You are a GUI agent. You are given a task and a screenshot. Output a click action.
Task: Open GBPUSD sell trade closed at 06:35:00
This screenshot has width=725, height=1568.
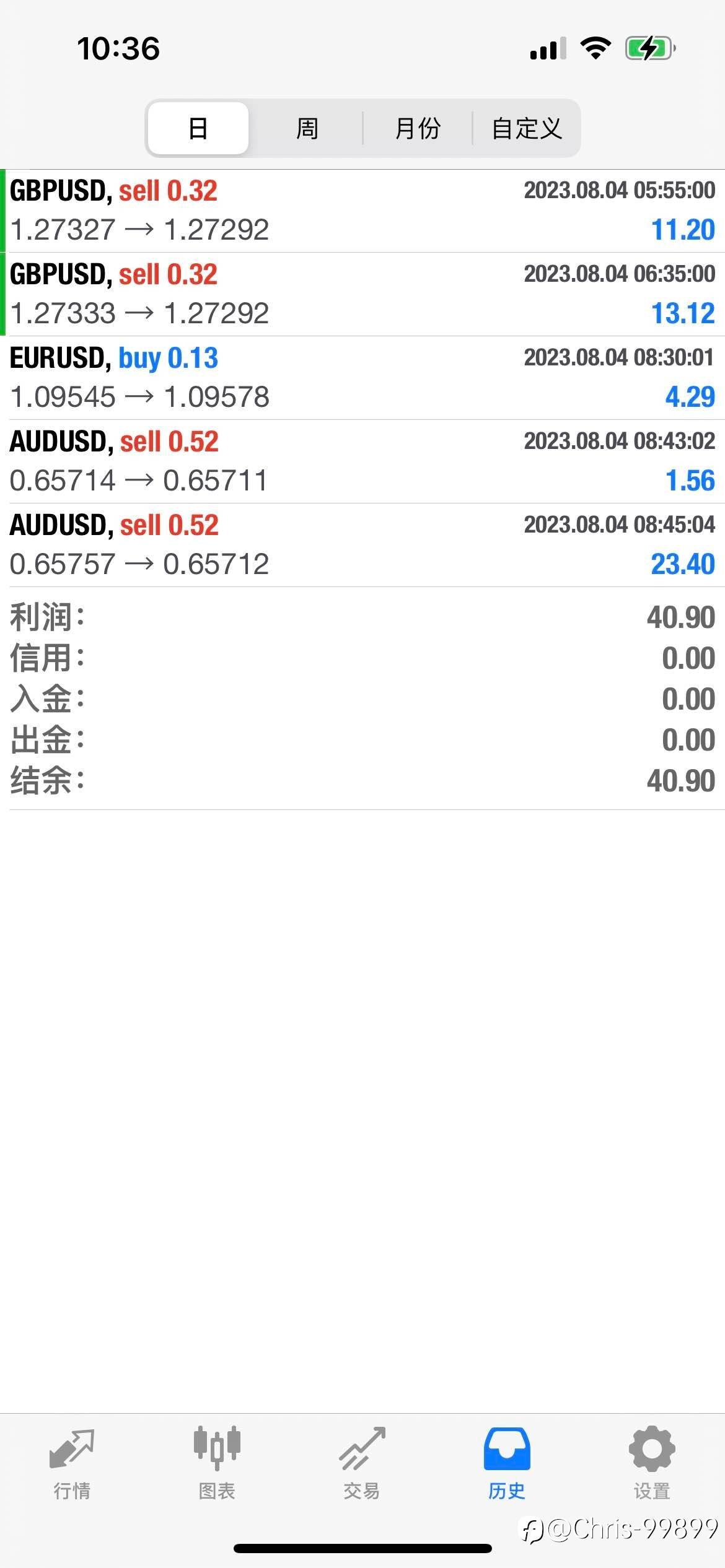click(x=362, y=294)
